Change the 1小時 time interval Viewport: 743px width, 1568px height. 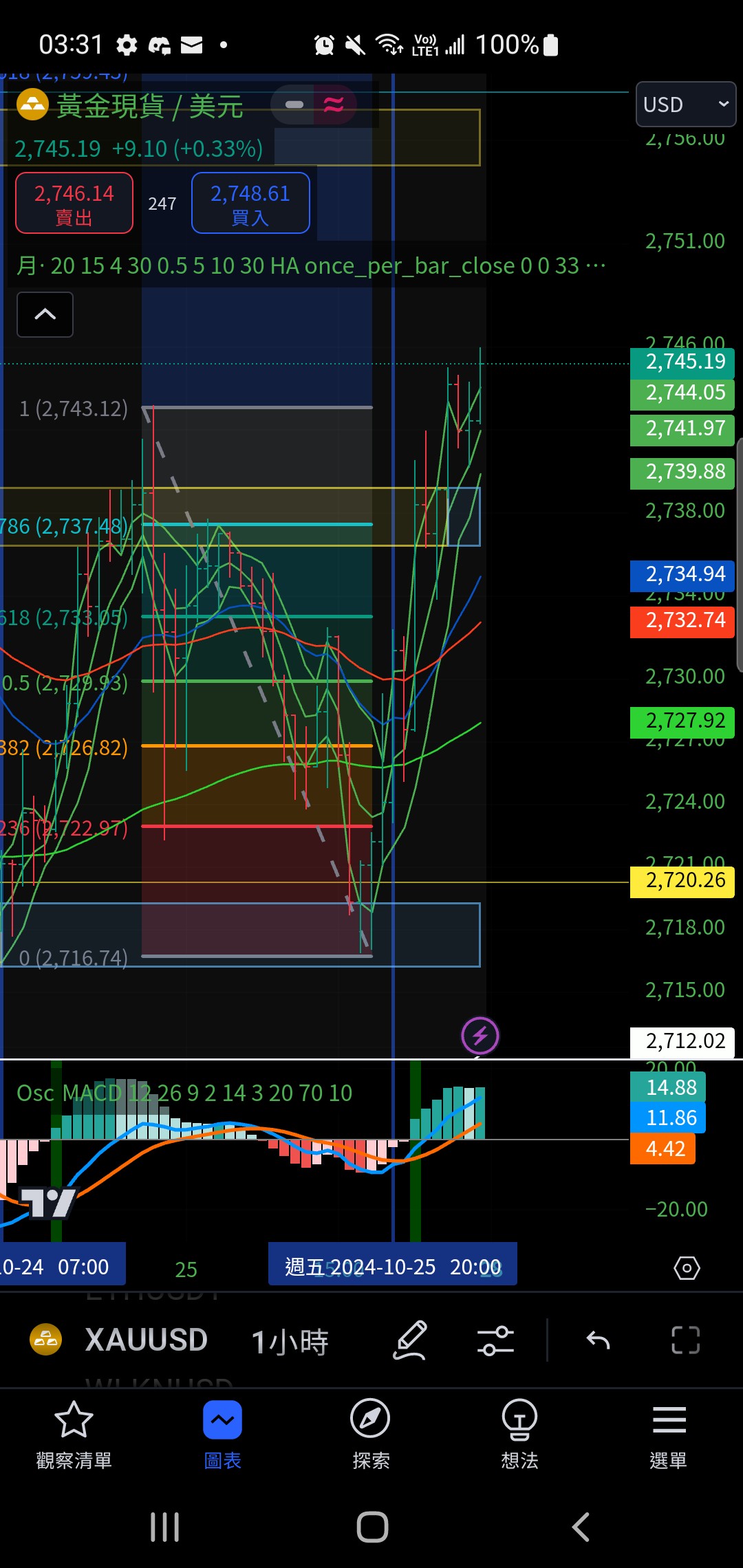[x=290, y=1341]
